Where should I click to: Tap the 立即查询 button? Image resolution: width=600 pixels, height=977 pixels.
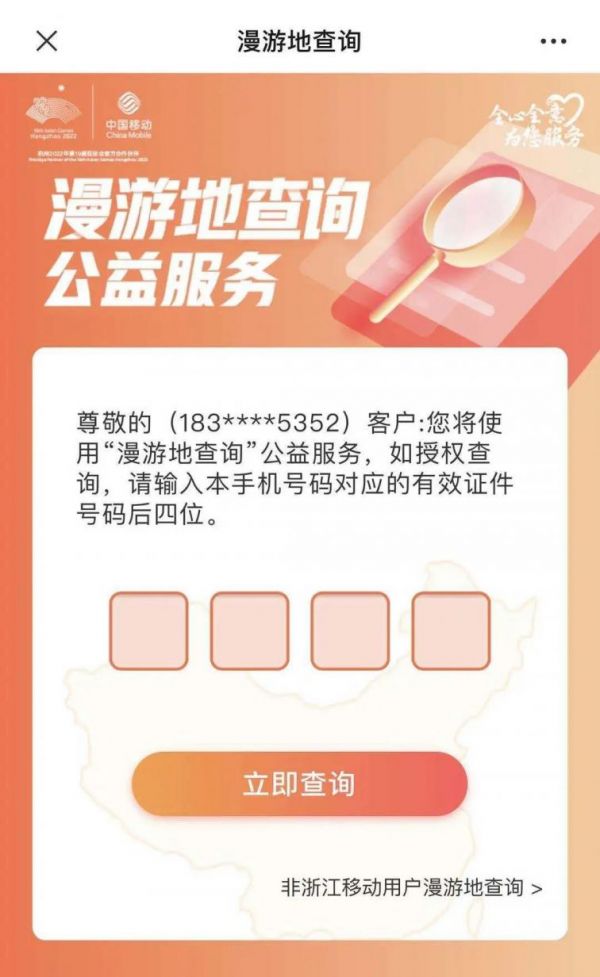click(x=299, y=784)
